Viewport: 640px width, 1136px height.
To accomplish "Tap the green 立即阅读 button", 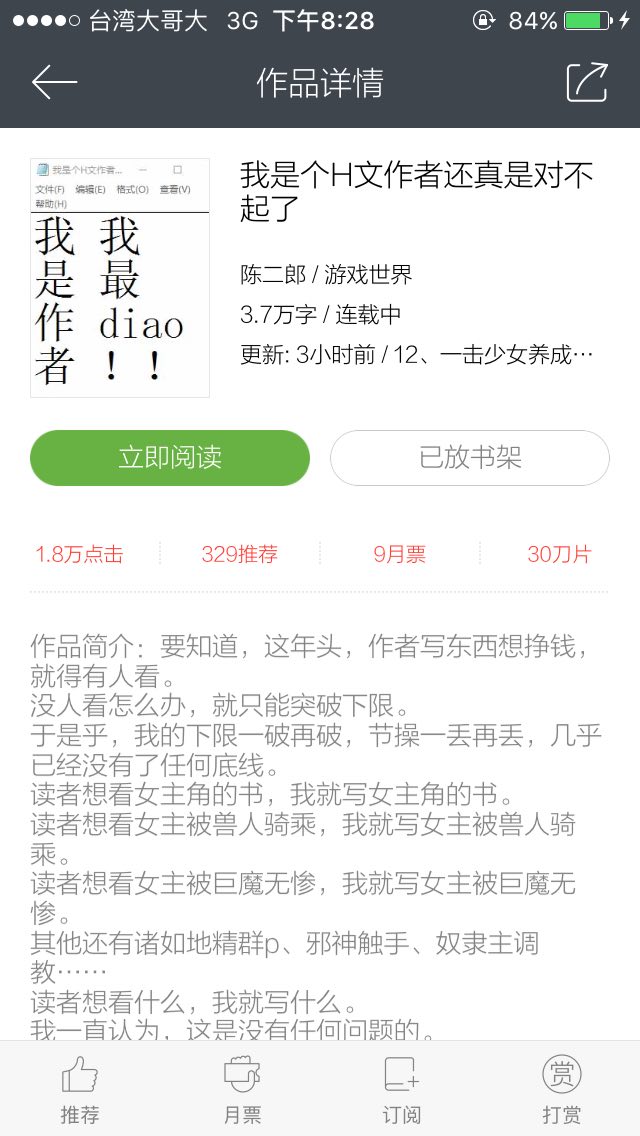I will pos(170,458).
